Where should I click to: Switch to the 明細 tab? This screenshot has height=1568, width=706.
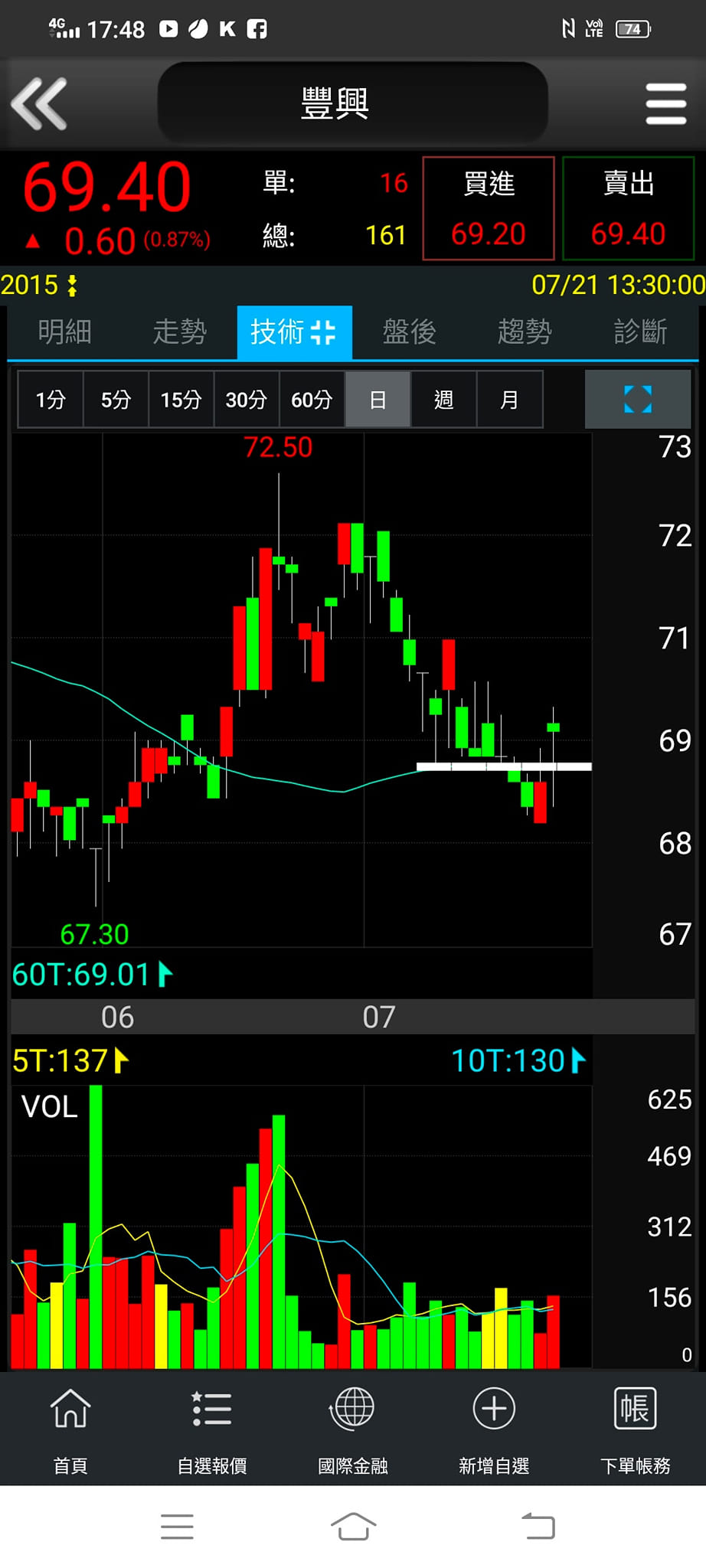[x=65, y=332]
